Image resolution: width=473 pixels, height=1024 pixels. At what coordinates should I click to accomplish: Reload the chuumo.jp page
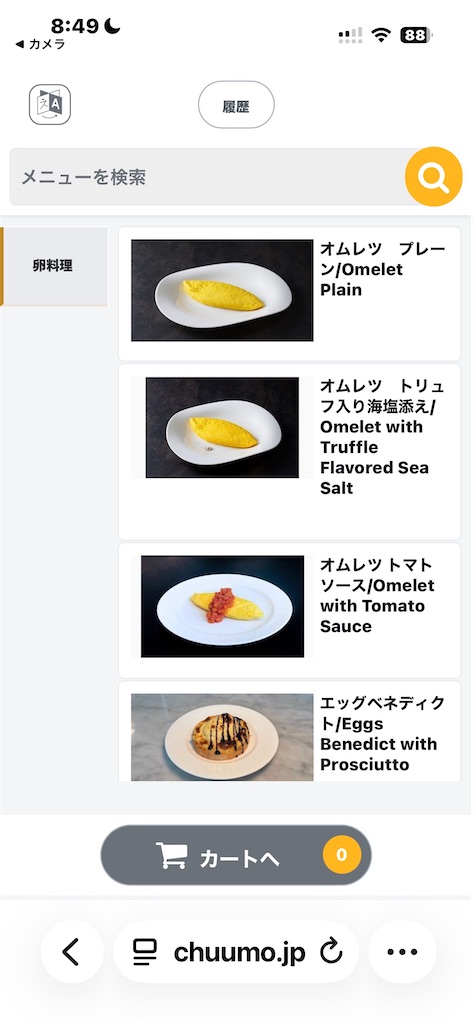click(331, 953)
